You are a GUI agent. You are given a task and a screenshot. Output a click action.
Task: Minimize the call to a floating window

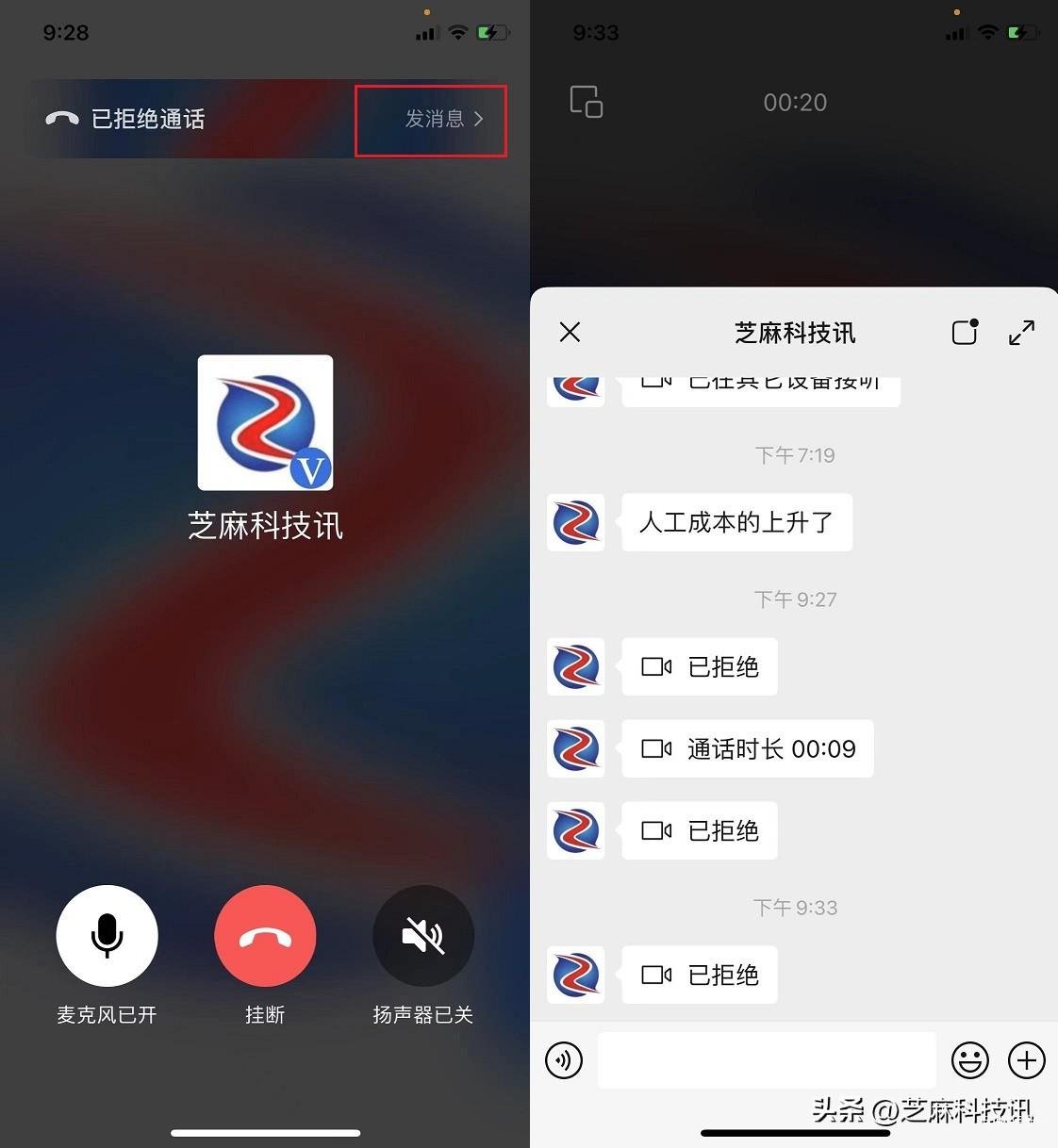coord(586,102)
